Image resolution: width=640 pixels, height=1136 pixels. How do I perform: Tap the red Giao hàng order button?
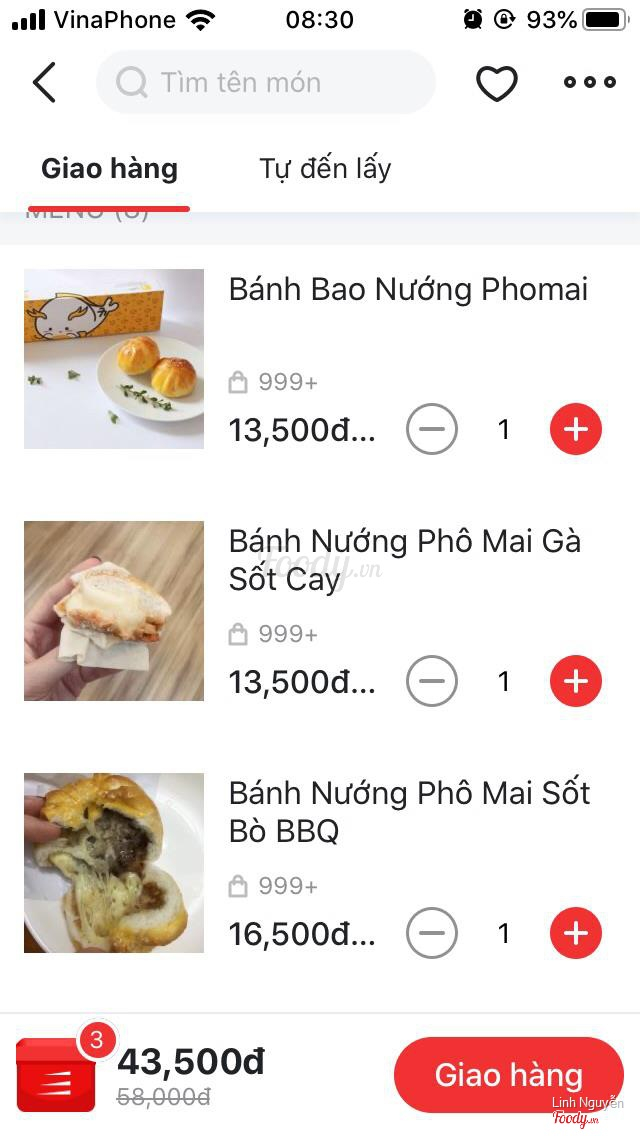click(508, 1075)
